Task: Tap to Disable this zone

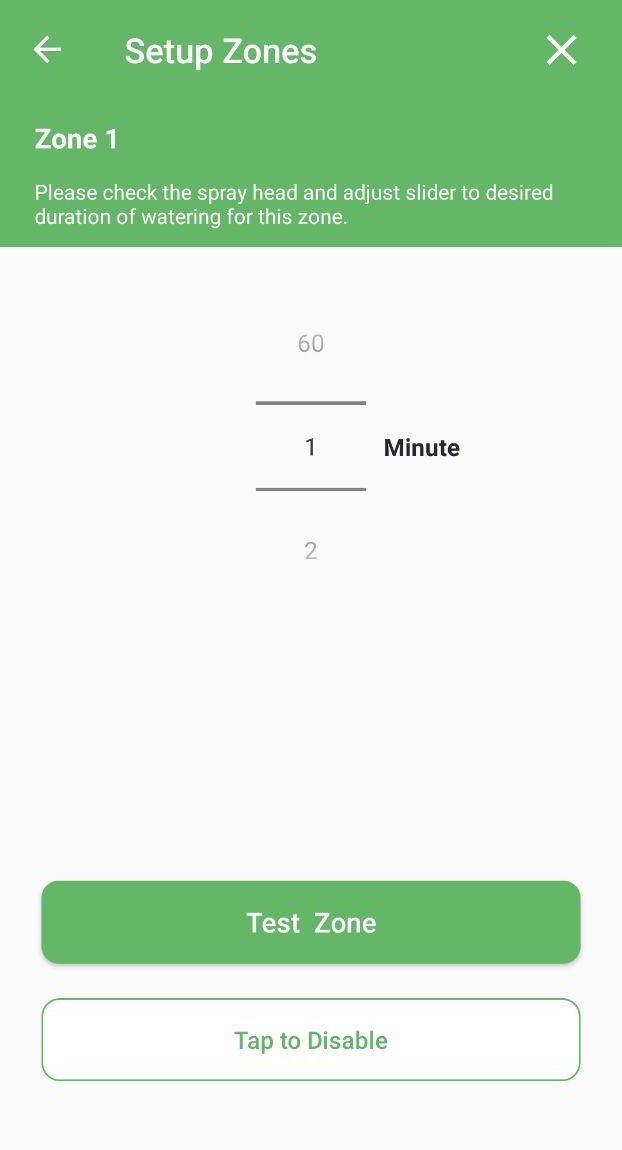Action: coord(311,1039)
